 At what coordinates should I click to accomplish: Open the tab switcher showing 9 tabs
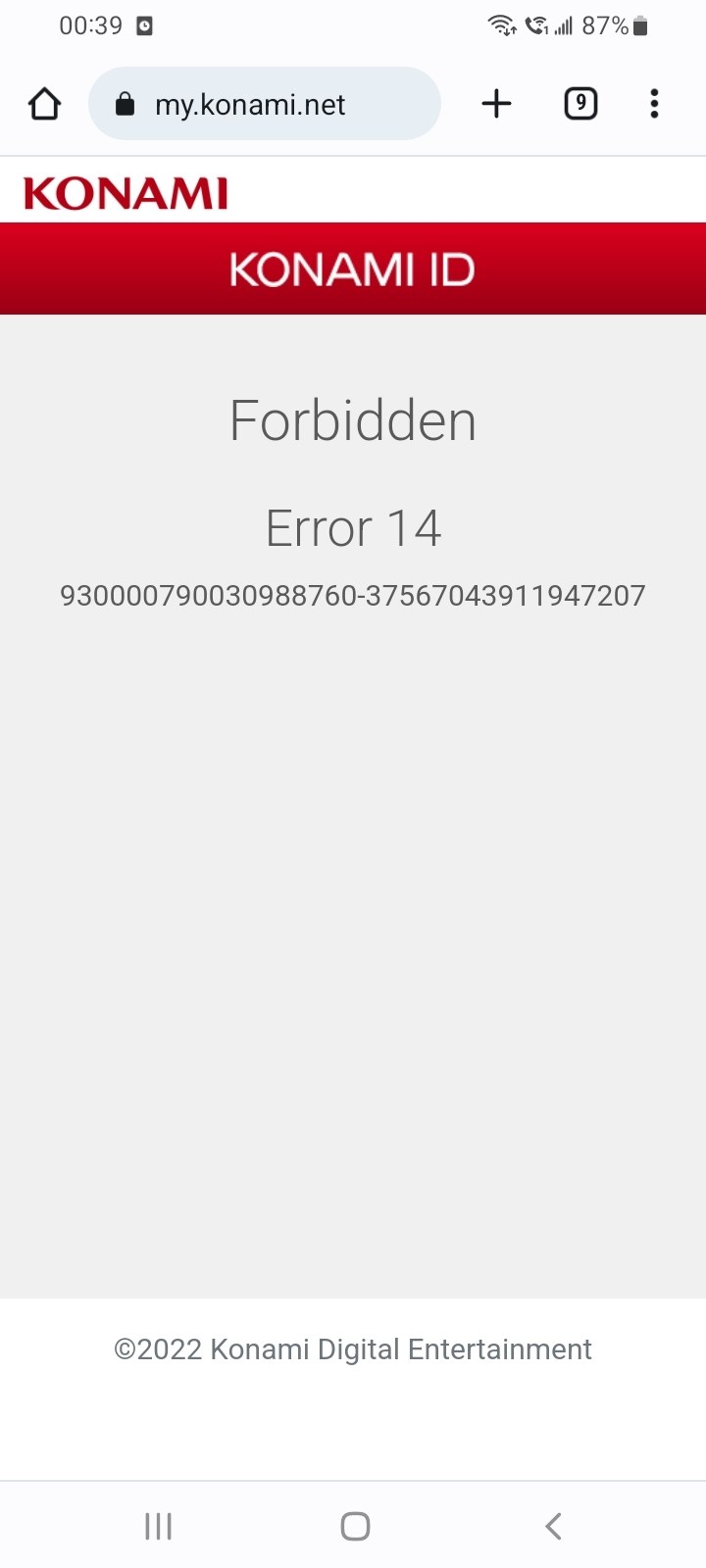pyautogui.click(x=580, y=104)
